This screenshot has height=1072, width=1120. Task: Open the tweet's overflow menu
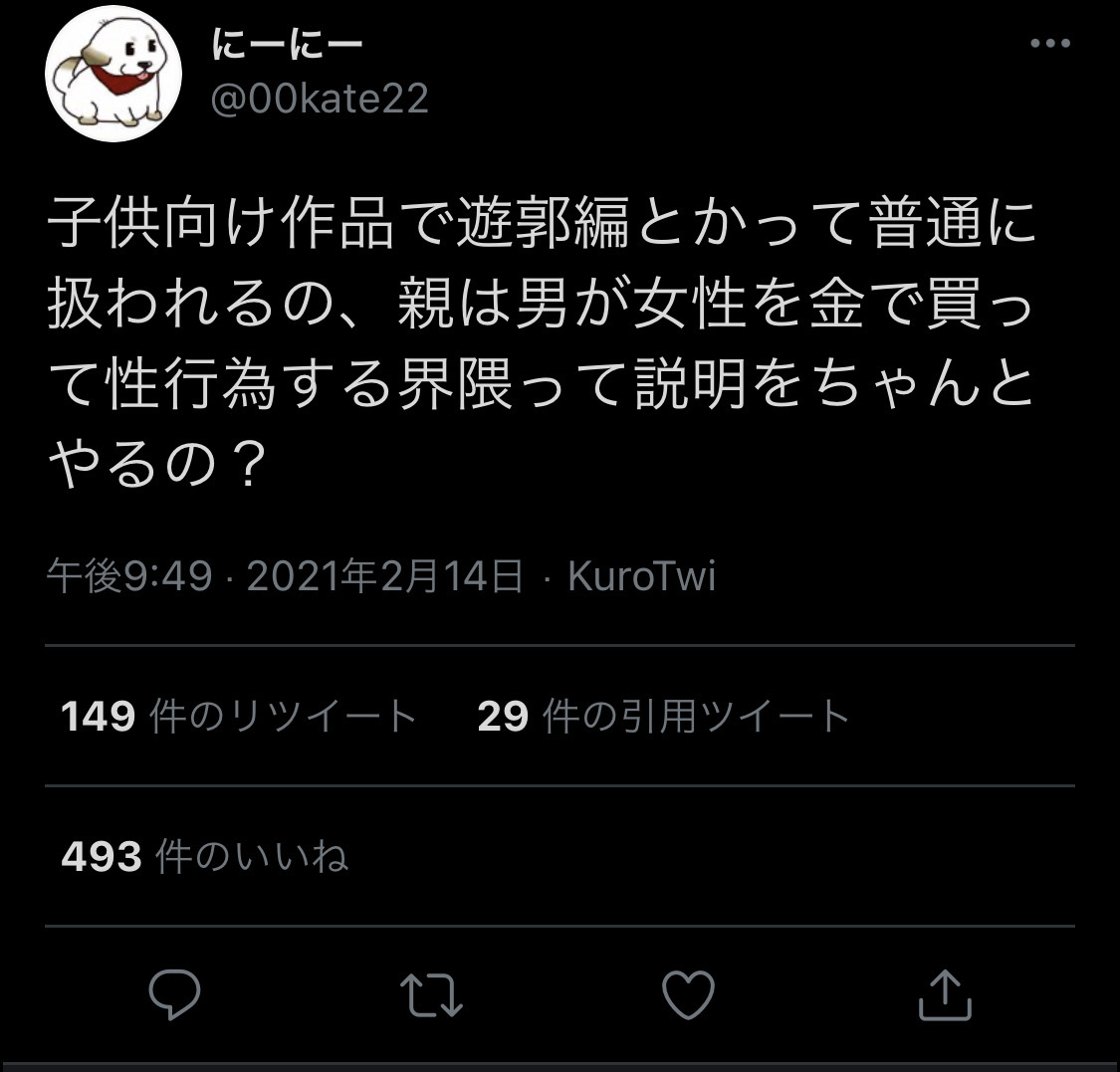(1049, 45)
